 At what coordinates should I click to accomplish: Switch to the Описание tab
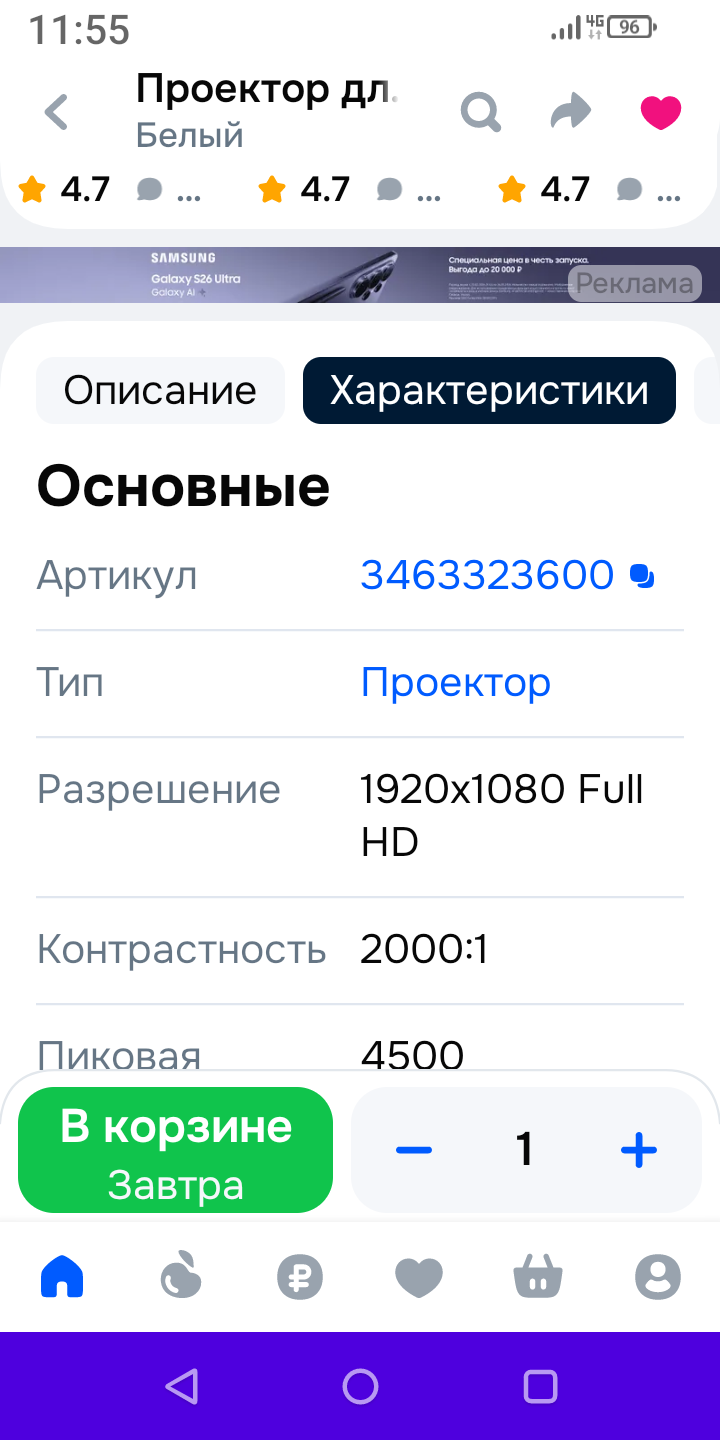click(160, 390)
